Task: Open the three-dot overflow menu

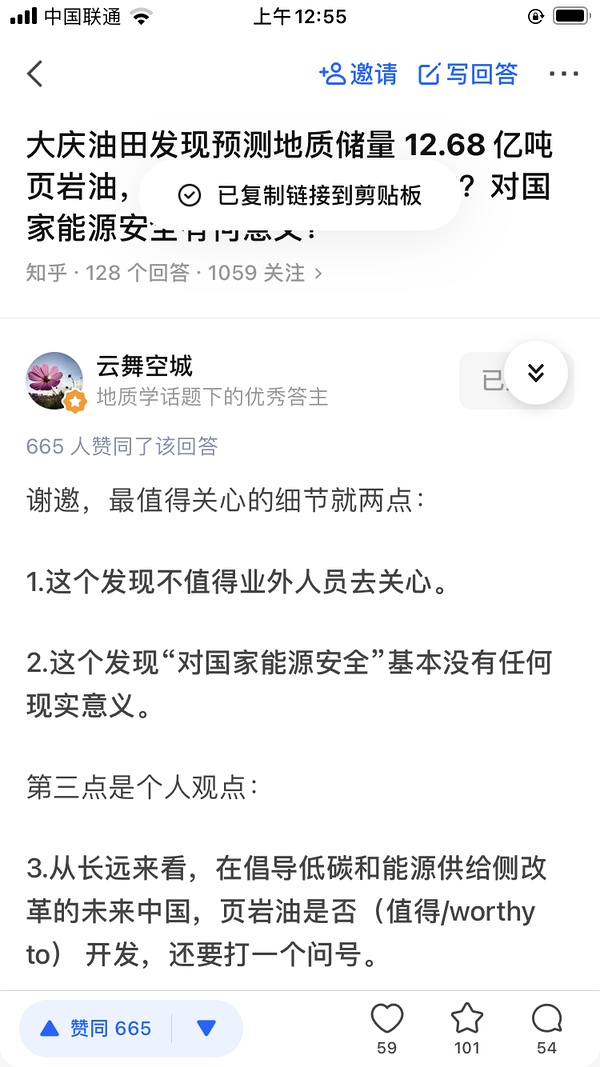Action: (563, 74)
